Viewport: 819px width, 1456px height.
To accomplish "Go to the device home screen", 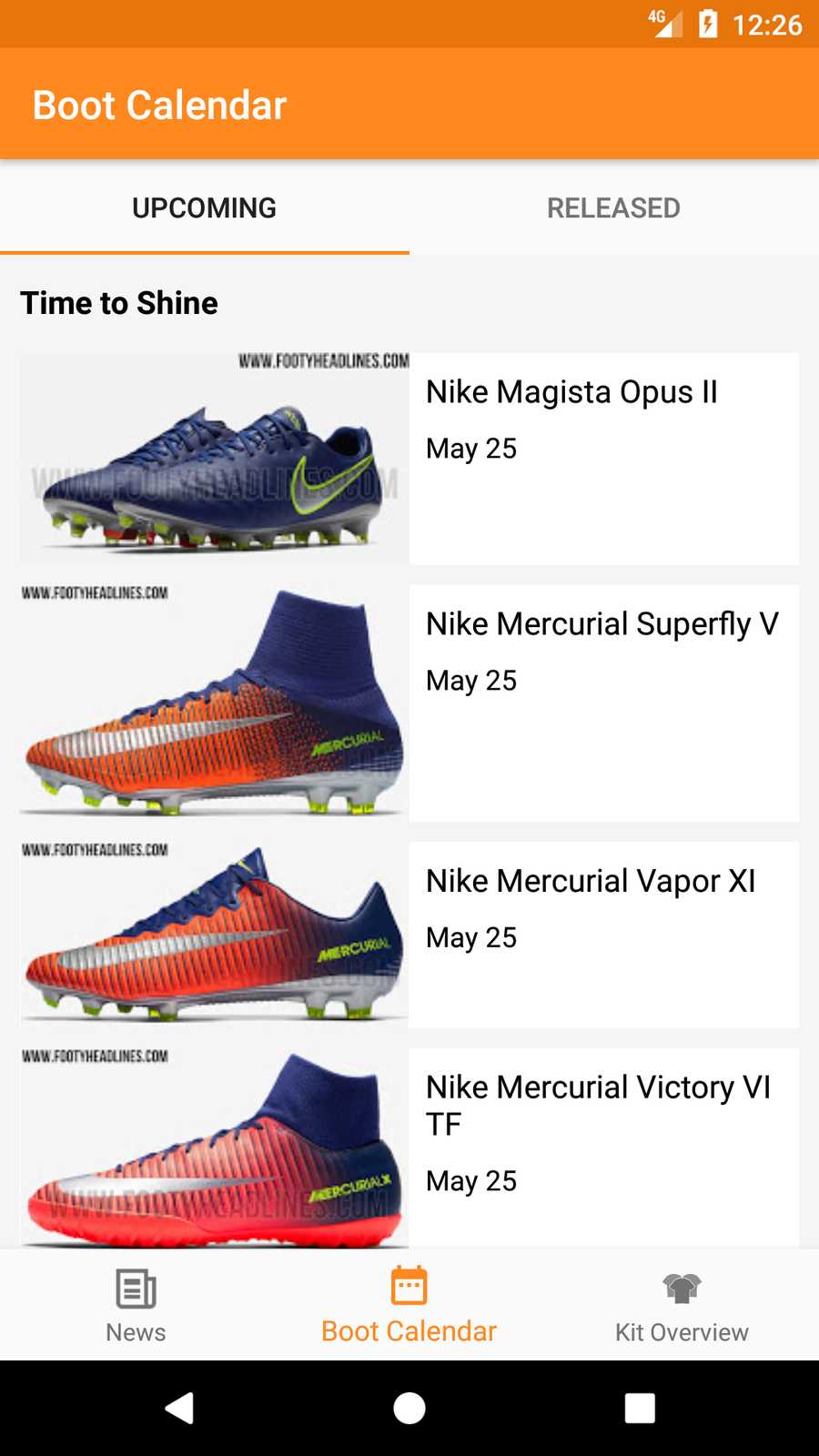I will click(x=409, y=1408).
